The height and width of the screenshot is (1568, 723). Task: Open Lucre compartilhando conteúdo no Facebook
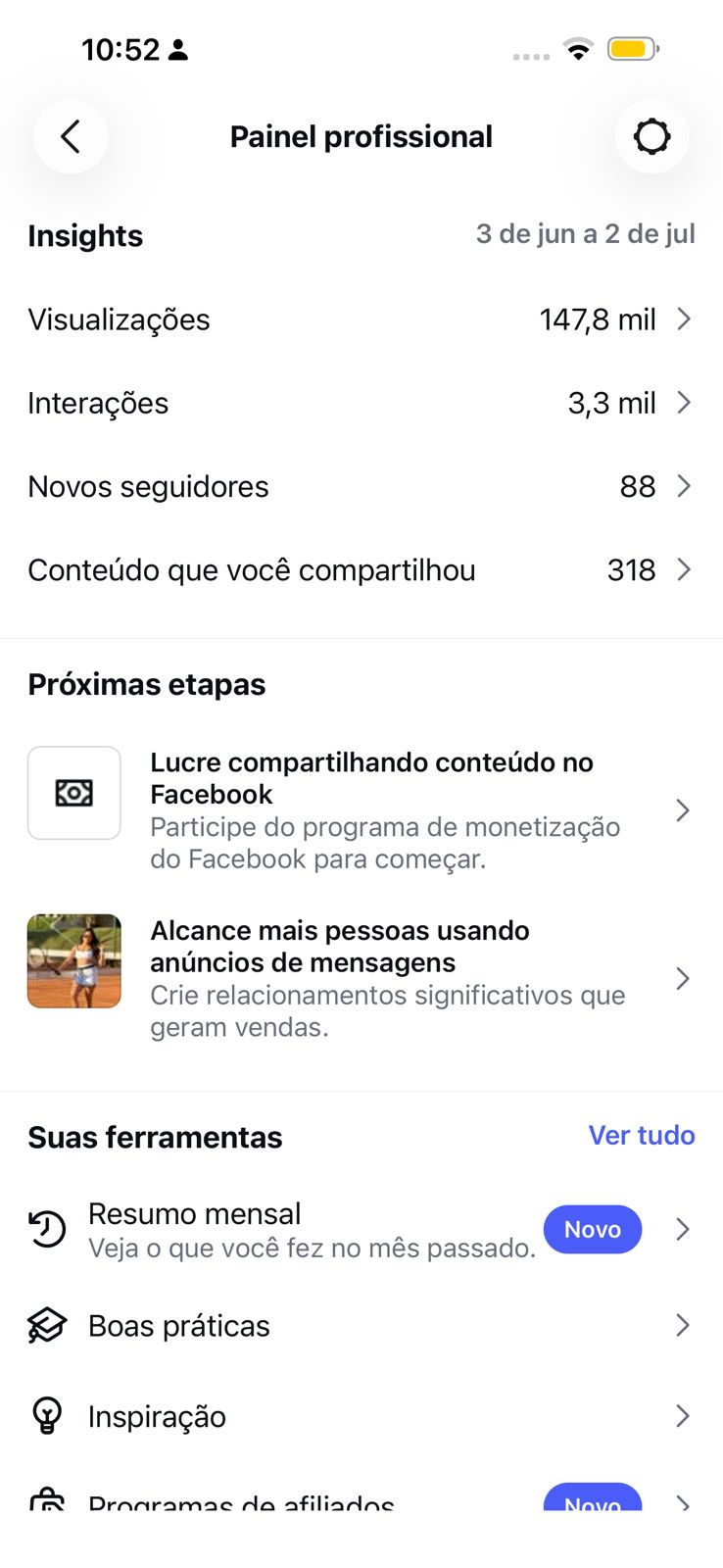click(x=361, y=810)
